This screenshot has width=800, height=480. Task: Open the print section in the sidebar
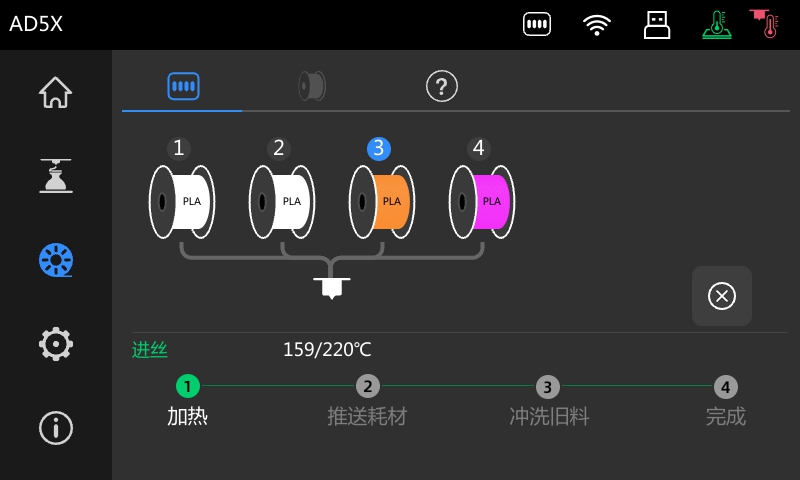coord(55,175)
